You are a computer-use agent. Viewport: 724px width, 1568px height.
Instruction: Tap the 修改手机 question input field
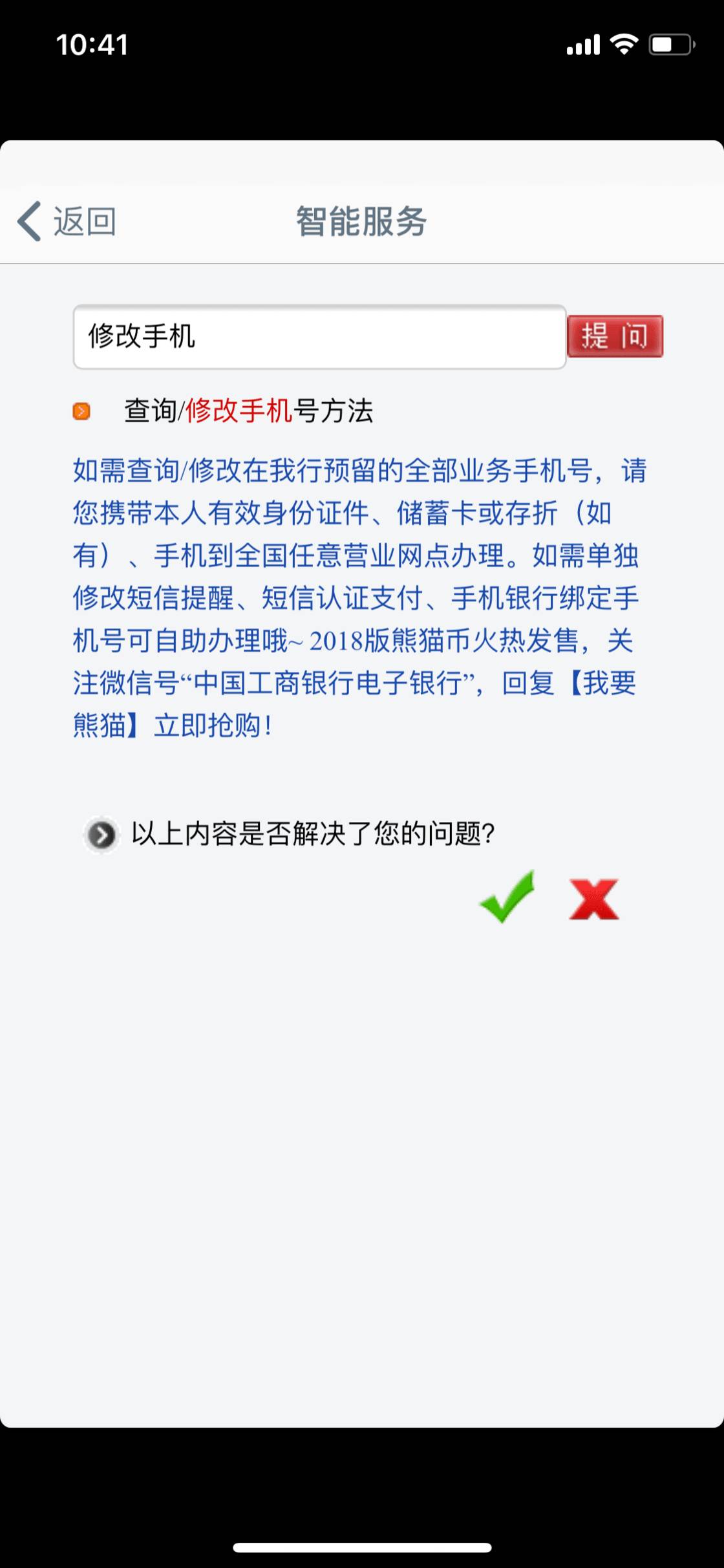319,337
